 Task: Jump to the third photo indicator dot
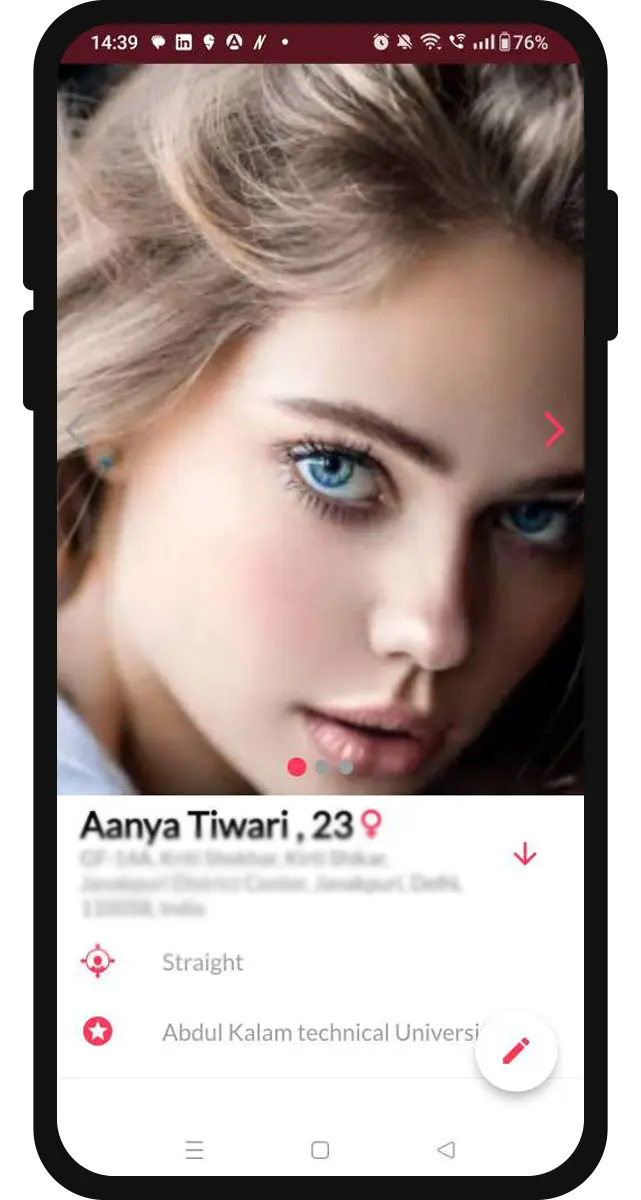click(345, 767)
